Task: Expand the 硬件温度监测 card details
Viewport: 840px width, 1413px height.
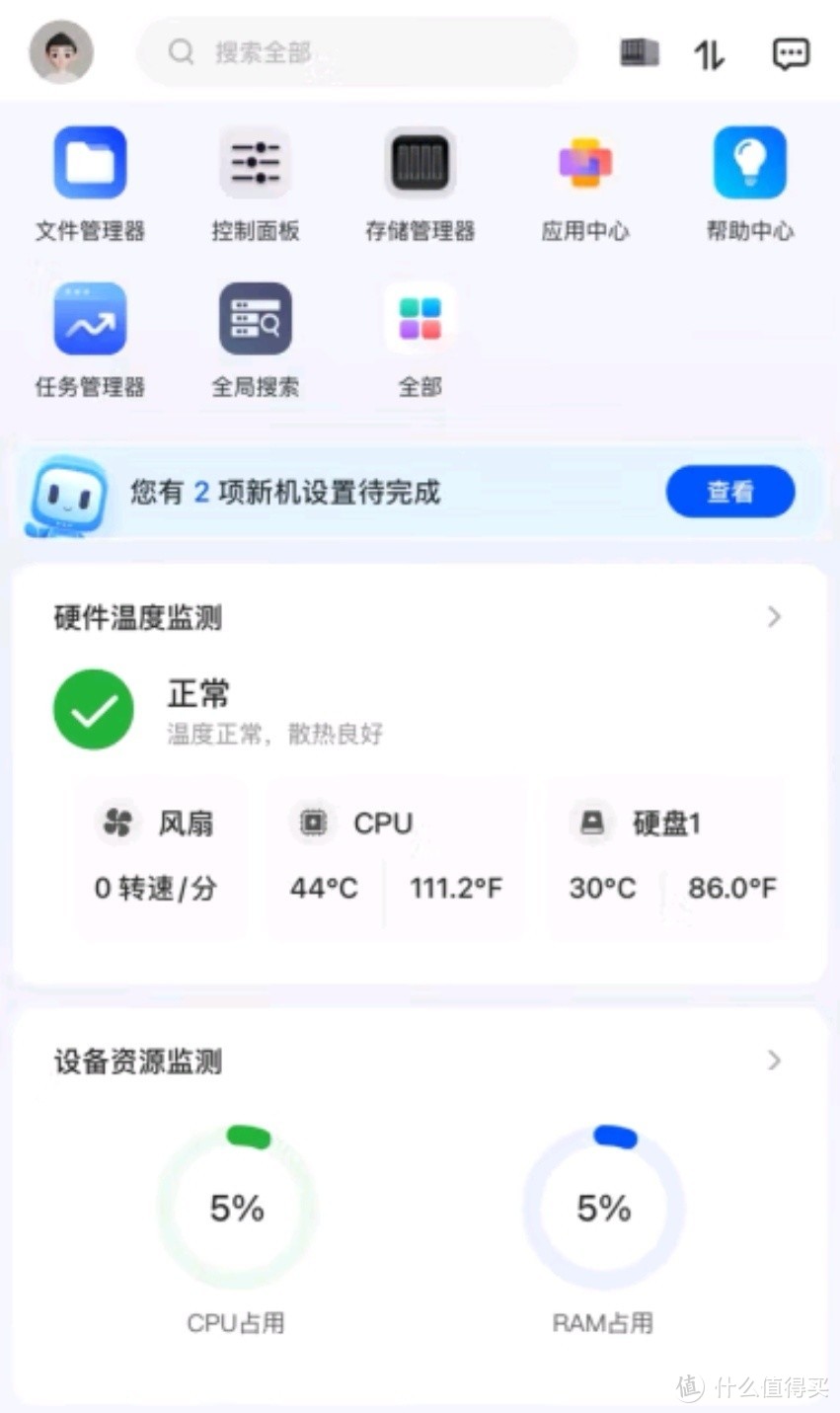Action: click(774, 617)
